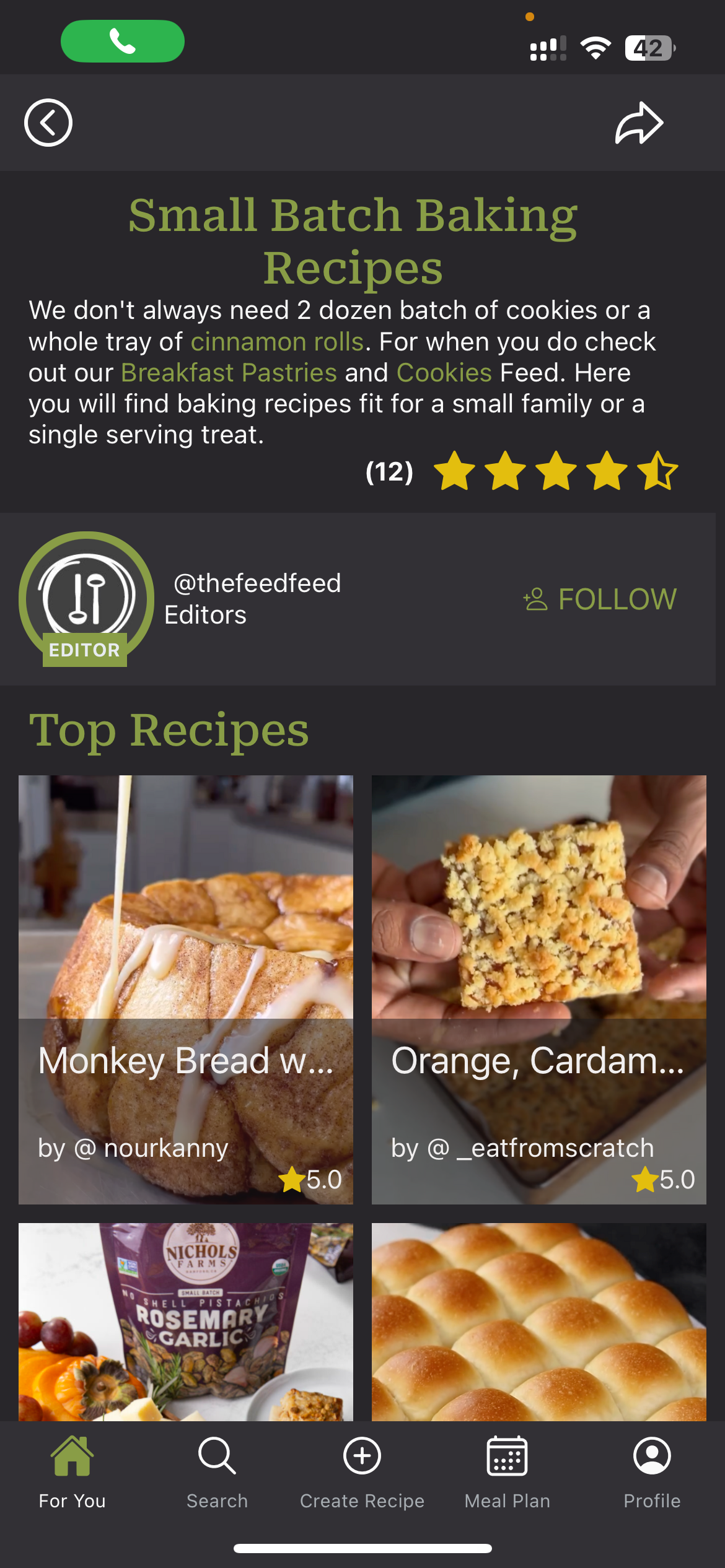Screen dimensions: 725x1568
Task: Open the Create Recipe tab
Action: coord(362,1472)
